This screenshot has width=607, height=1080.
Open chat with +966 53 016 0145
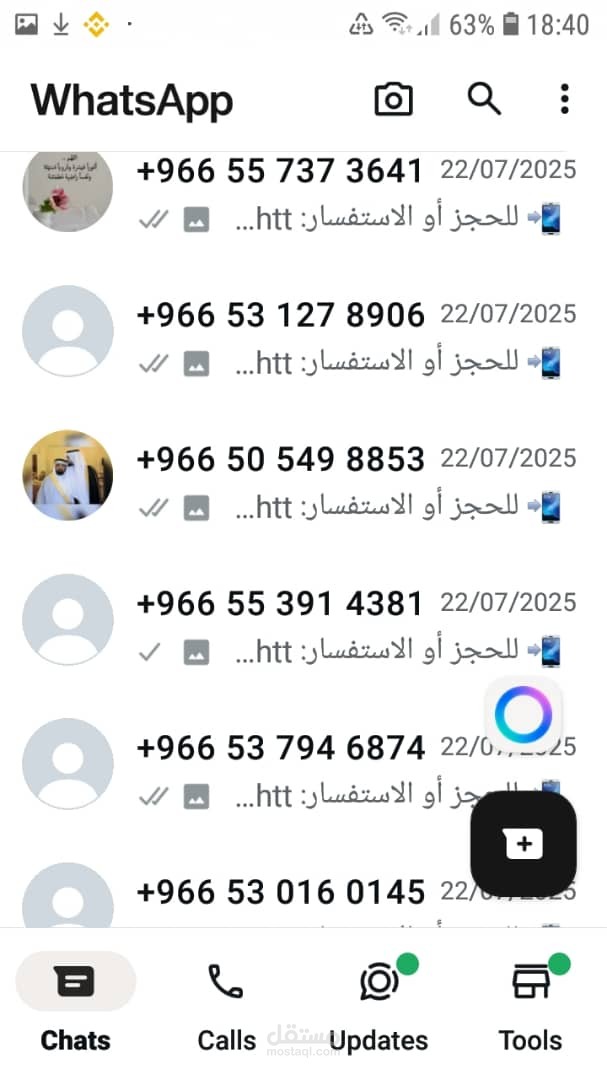point(290,895)
